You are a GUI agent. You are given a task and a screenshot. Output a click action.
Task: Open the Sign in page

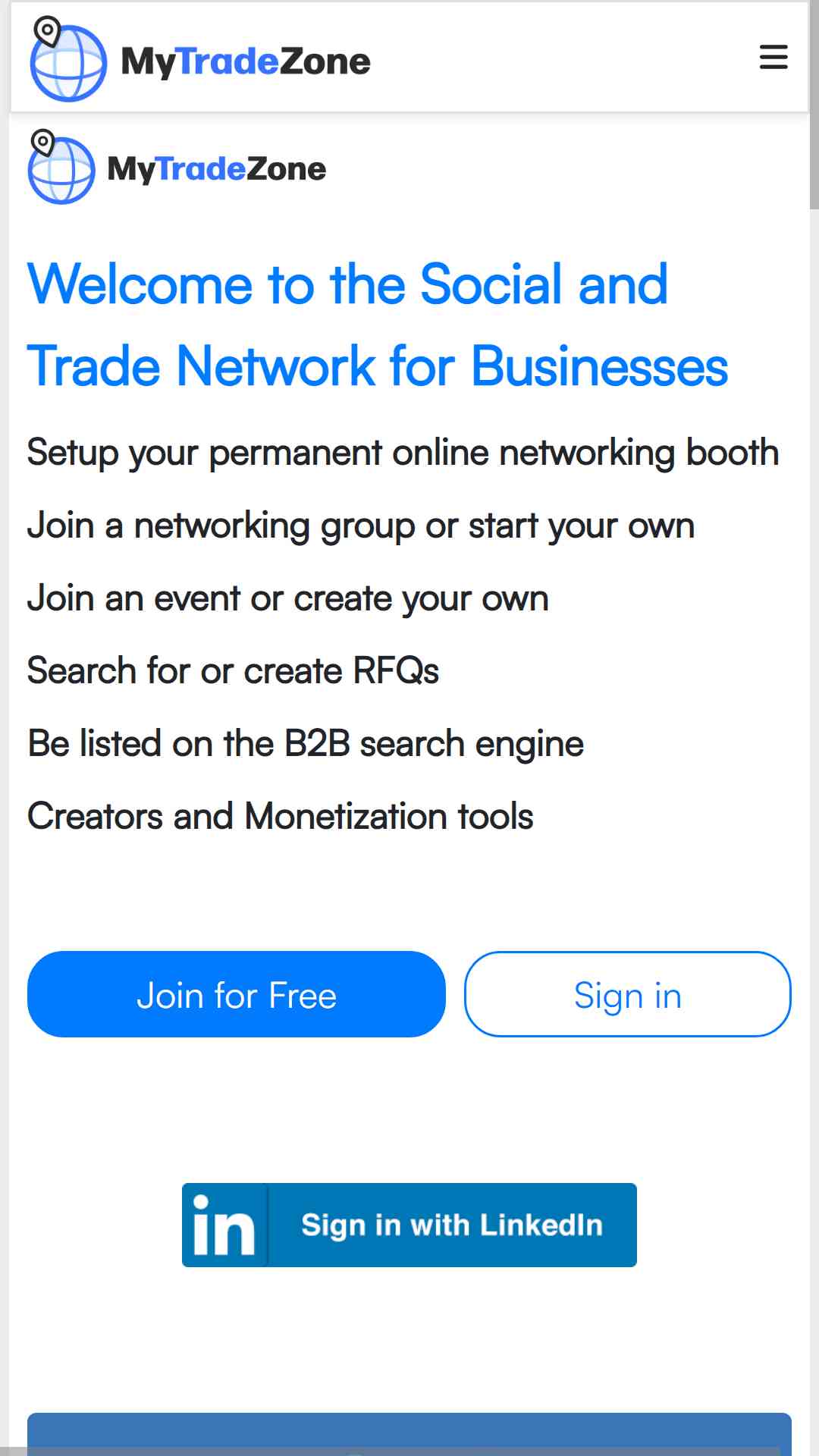(628, 994)
